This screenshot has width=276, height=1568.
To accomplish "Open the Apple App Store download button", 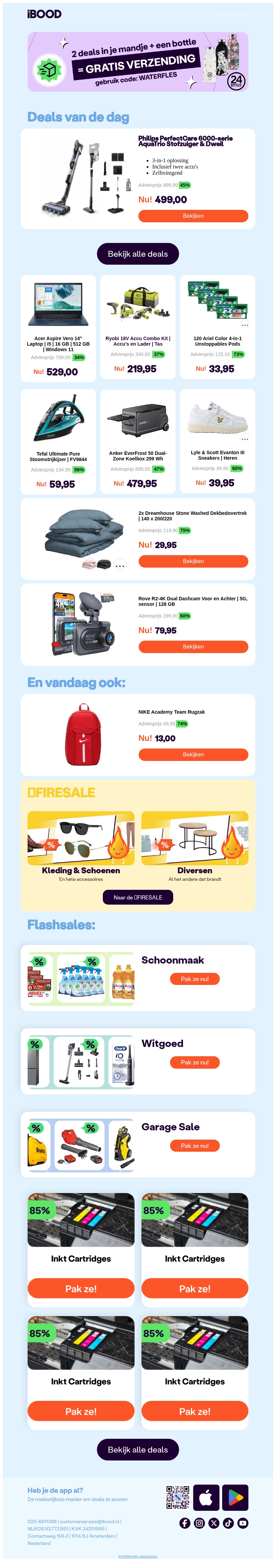I will tap(206, 1497).
